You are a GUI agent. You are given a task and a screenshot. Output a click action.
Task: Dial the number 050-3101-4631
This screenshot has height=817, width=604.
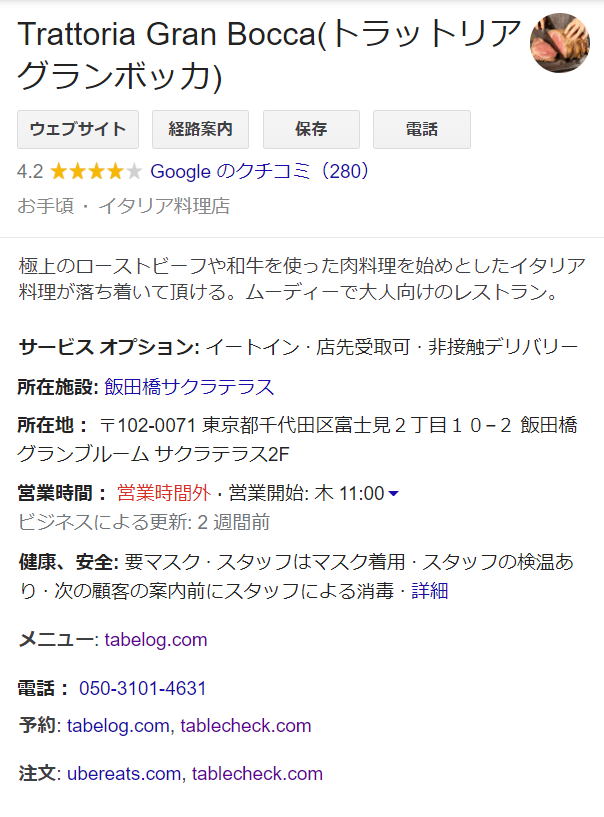(142, 688)
